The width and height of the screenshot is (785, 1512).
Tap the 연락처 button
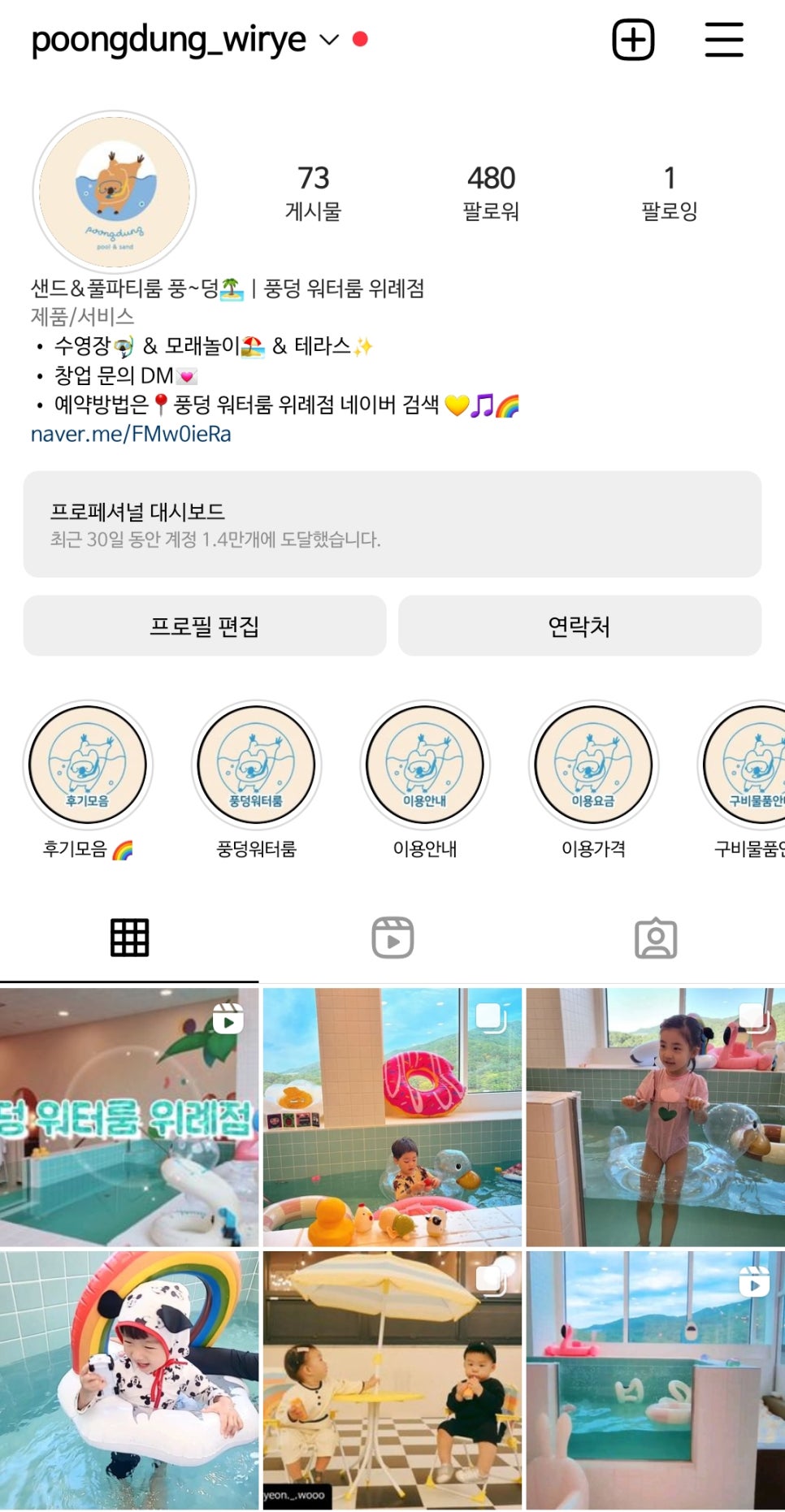(579, 626)
